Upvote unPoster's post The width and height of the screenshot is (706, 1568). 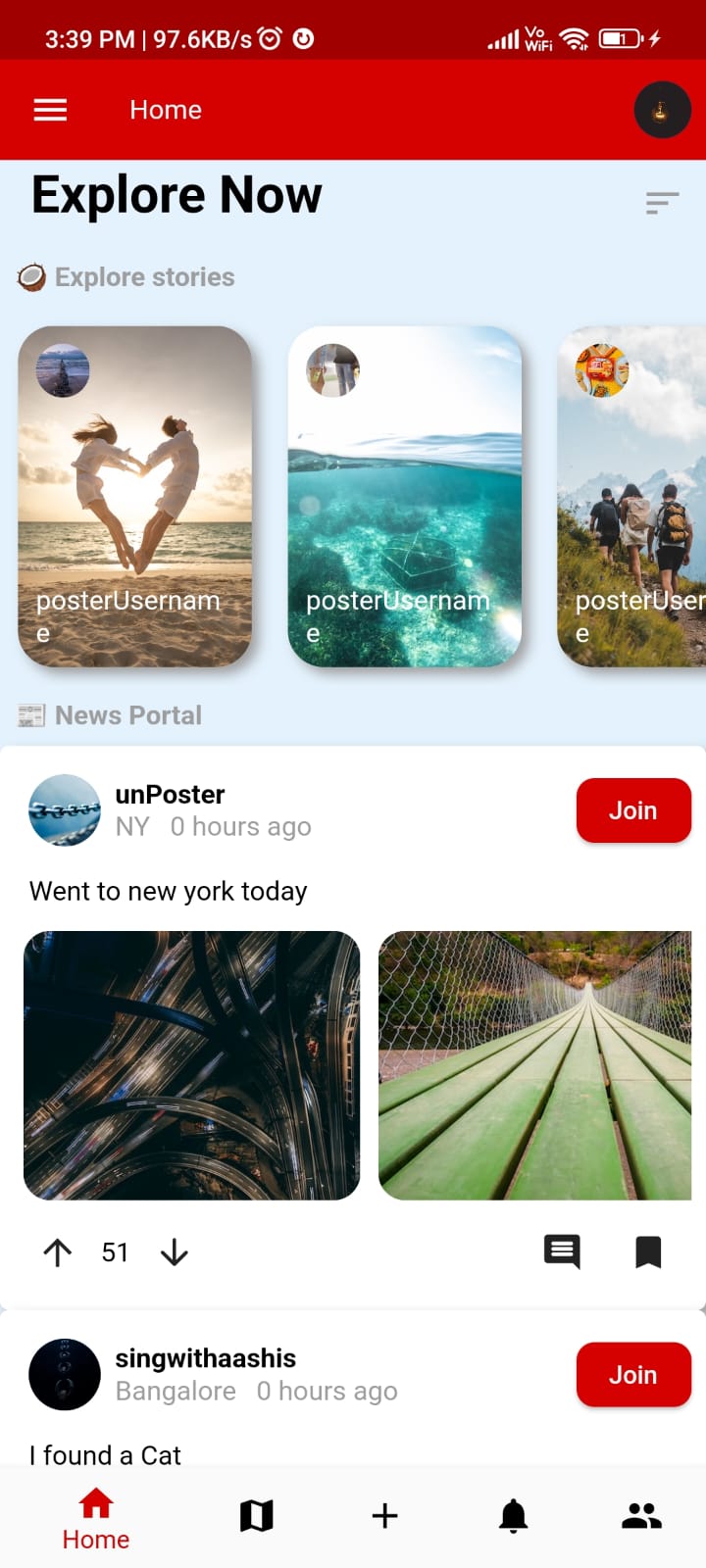[58, 1252]
